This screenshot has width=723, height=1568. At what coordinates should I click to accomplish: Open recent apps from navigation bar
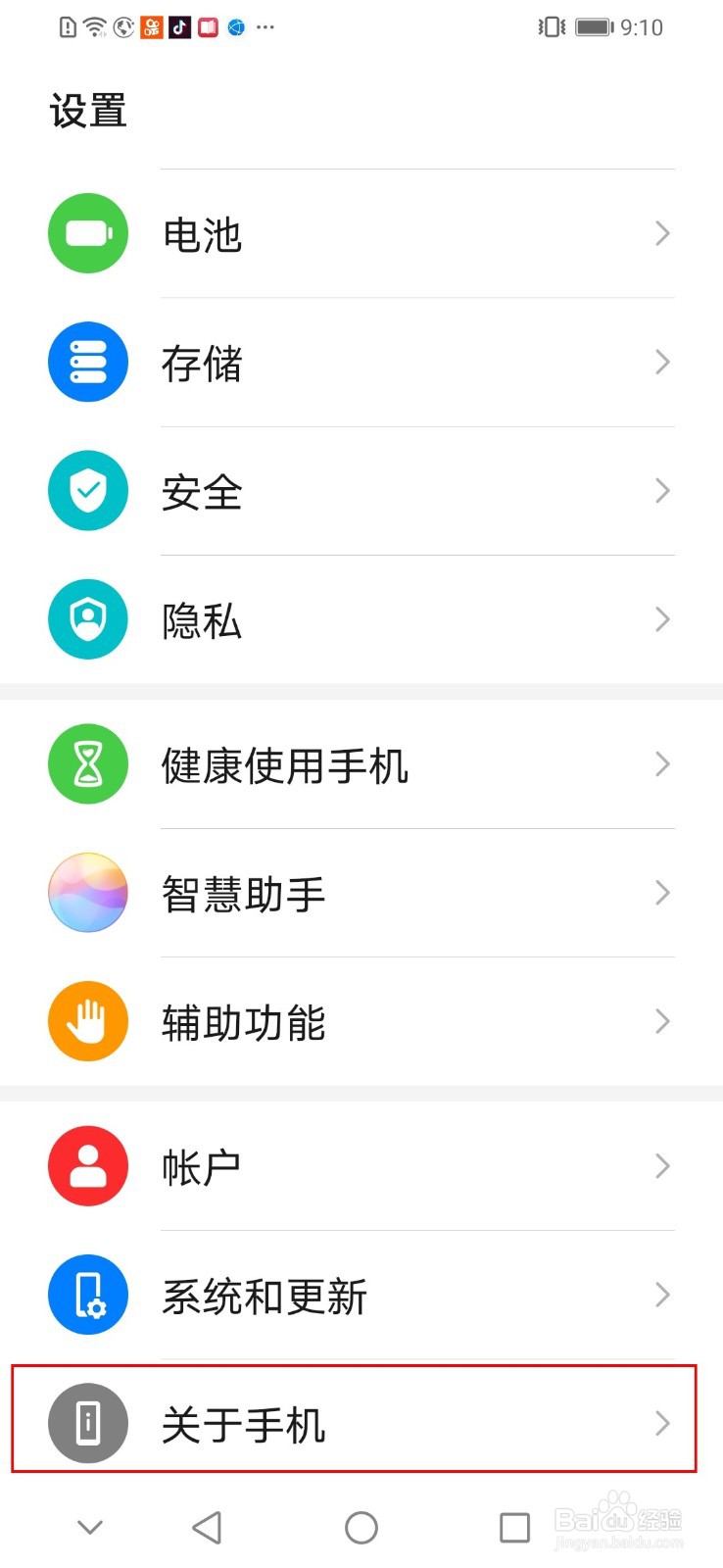(x=514, y=1527)
